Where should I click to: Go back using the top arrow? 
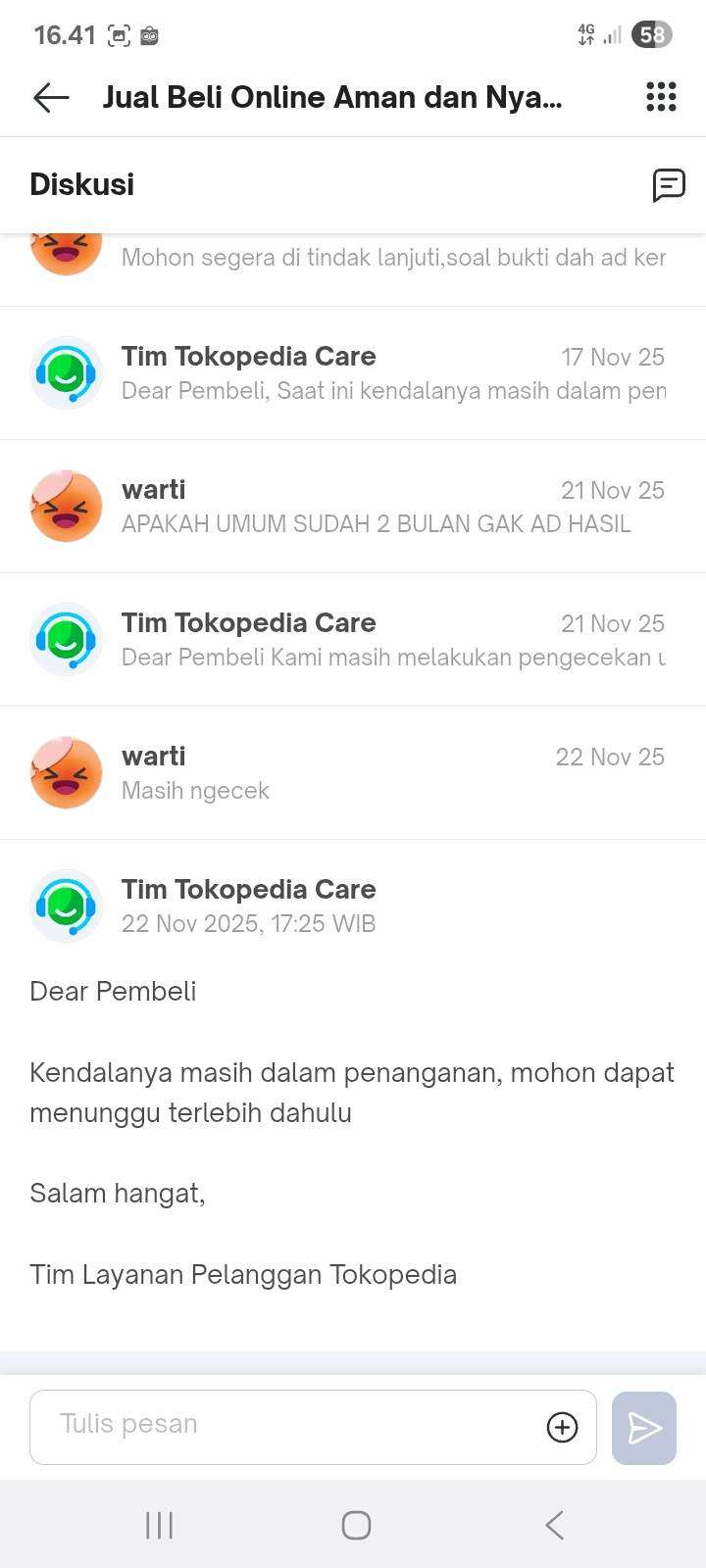coord(51,97)
